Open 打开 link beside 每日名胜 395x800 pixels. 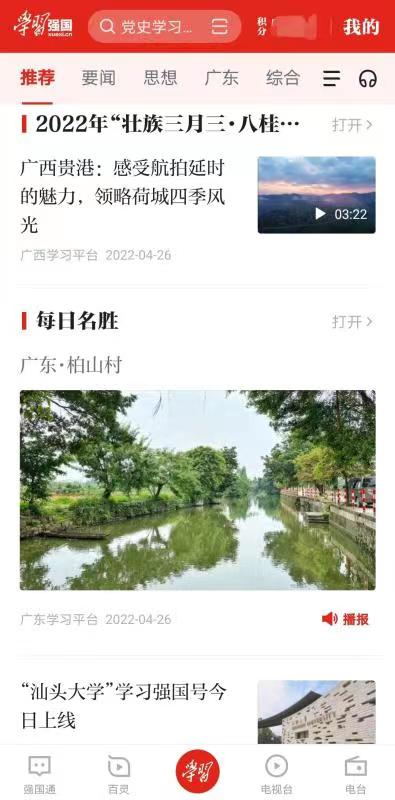tap(353, 321)
